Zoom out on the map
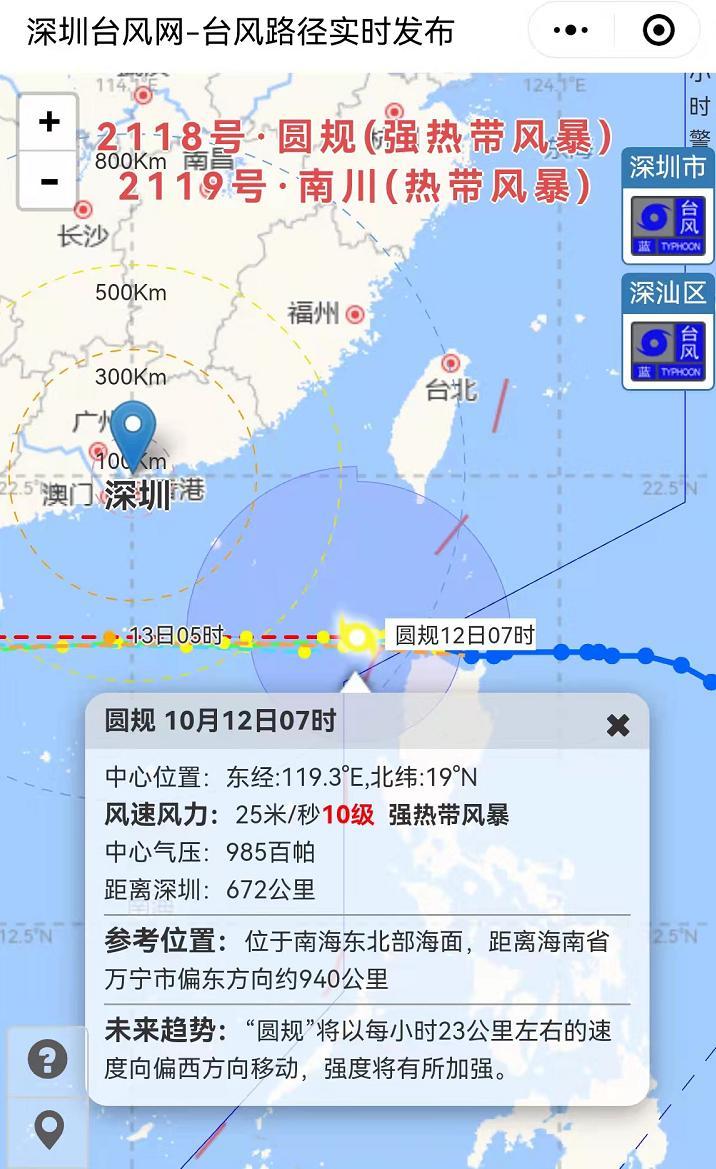Screen dimensions: 716x1169 tap(48, 181)
